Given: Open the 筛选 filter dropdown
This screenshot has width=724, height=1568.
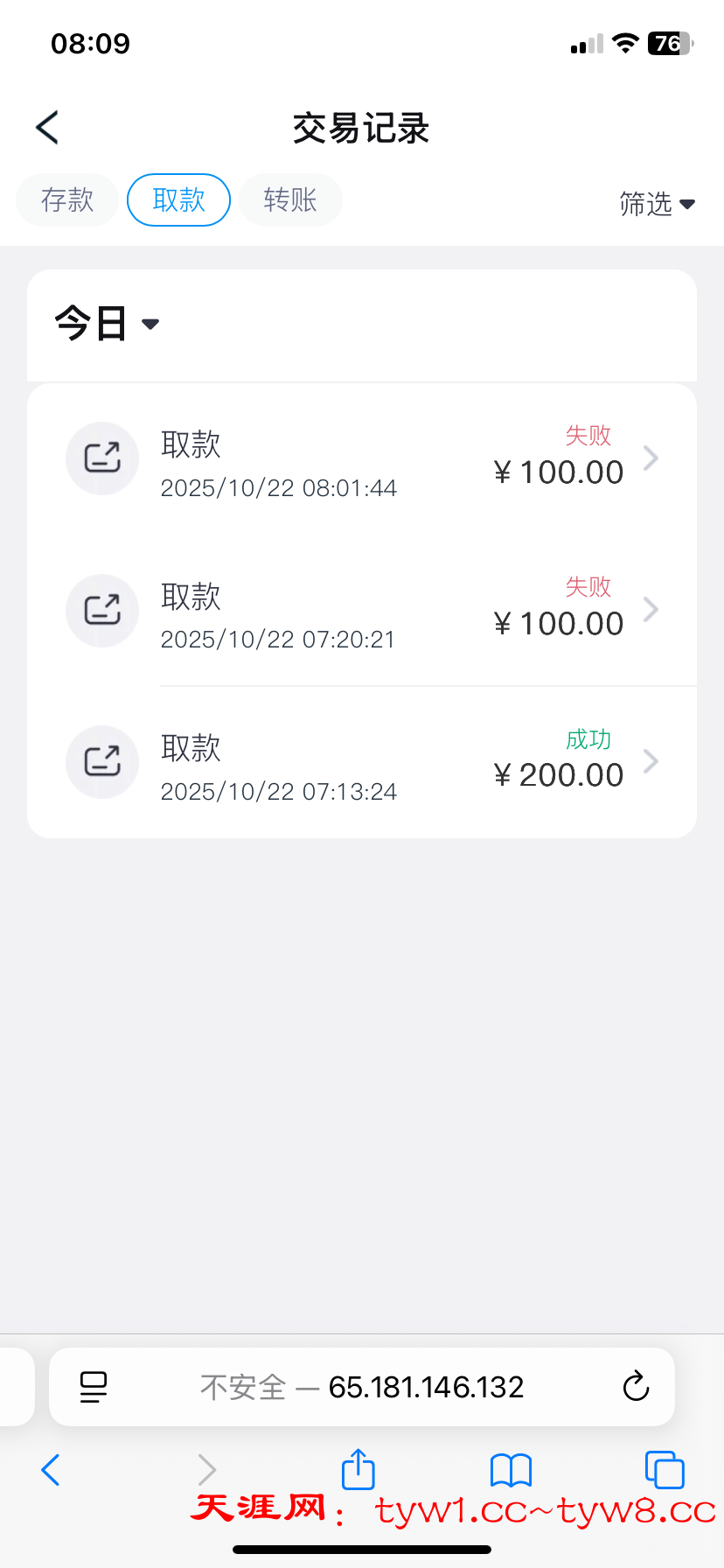Looking at the screenshot, I should 657,204.
